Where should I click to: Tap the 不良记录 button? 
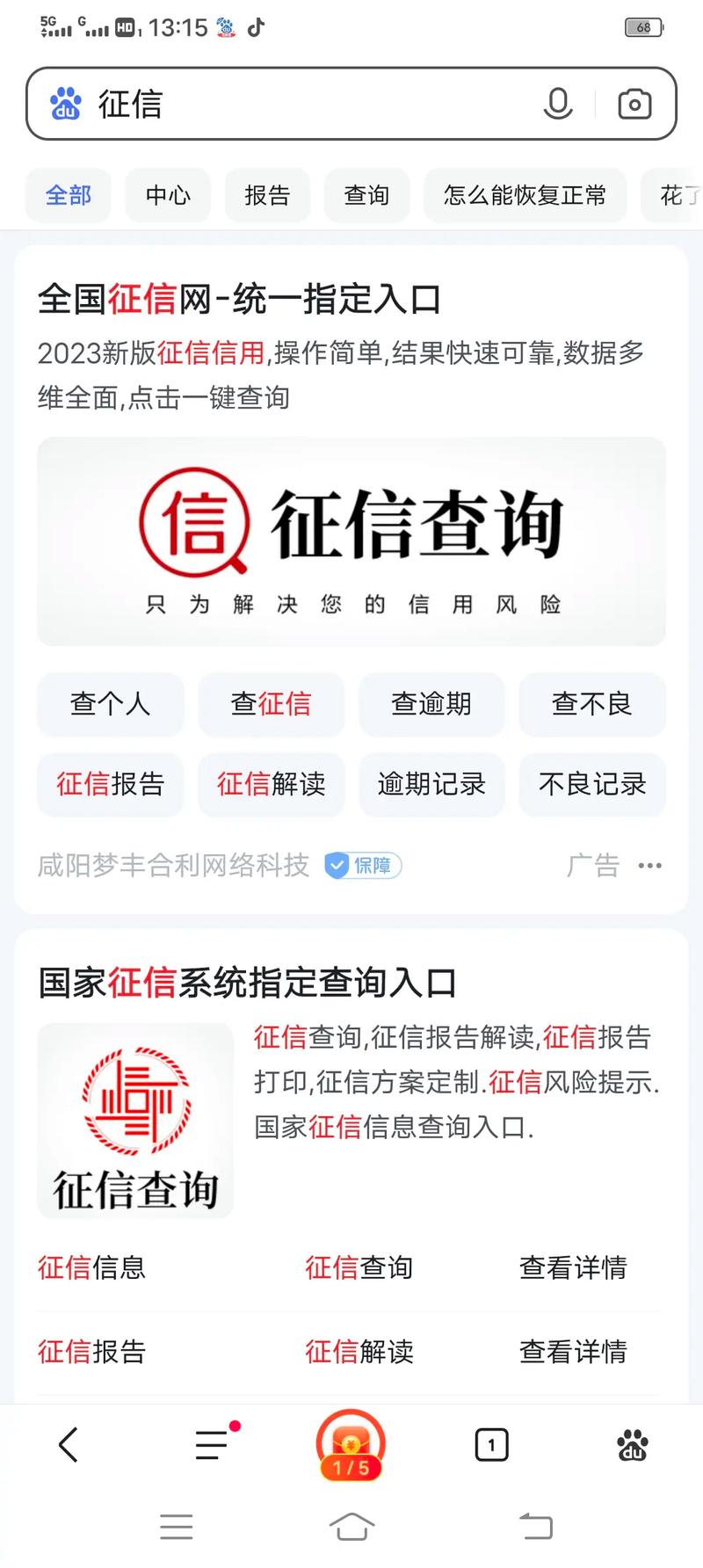[x=592, y=784]
